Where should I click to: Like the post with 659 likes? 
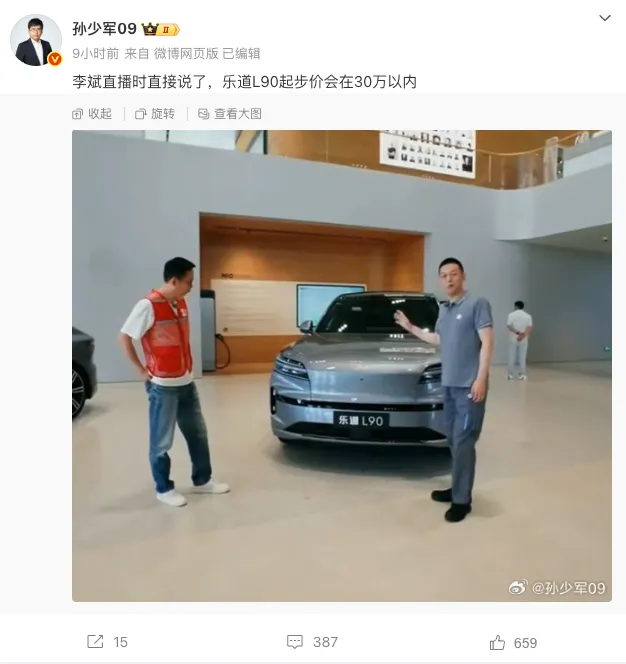[x=513, y=642]
